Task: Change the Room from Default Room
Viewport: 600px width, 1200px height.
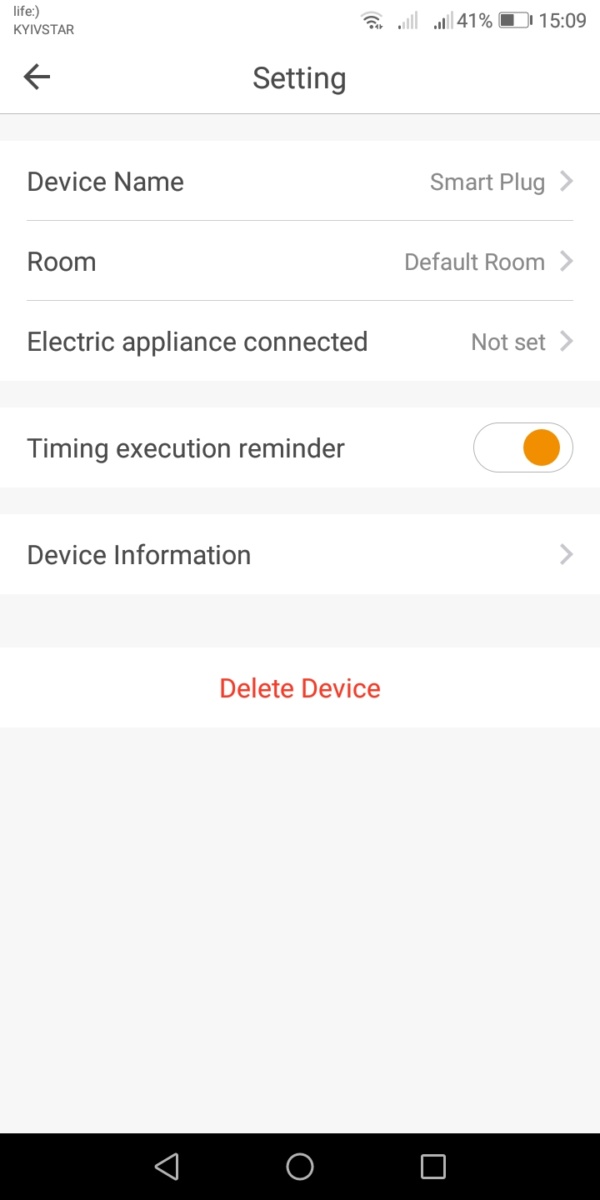Action: 300,262
